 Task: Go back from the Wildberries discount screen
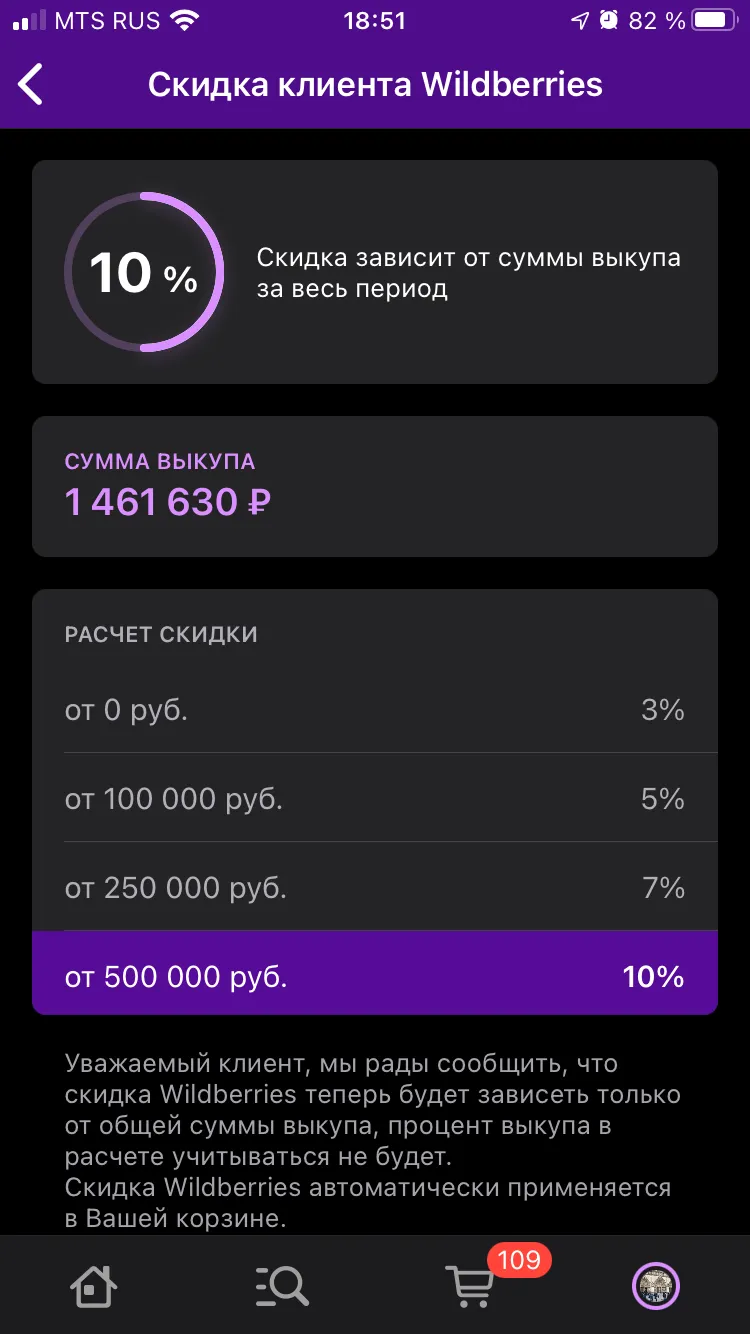coord(31,85)
